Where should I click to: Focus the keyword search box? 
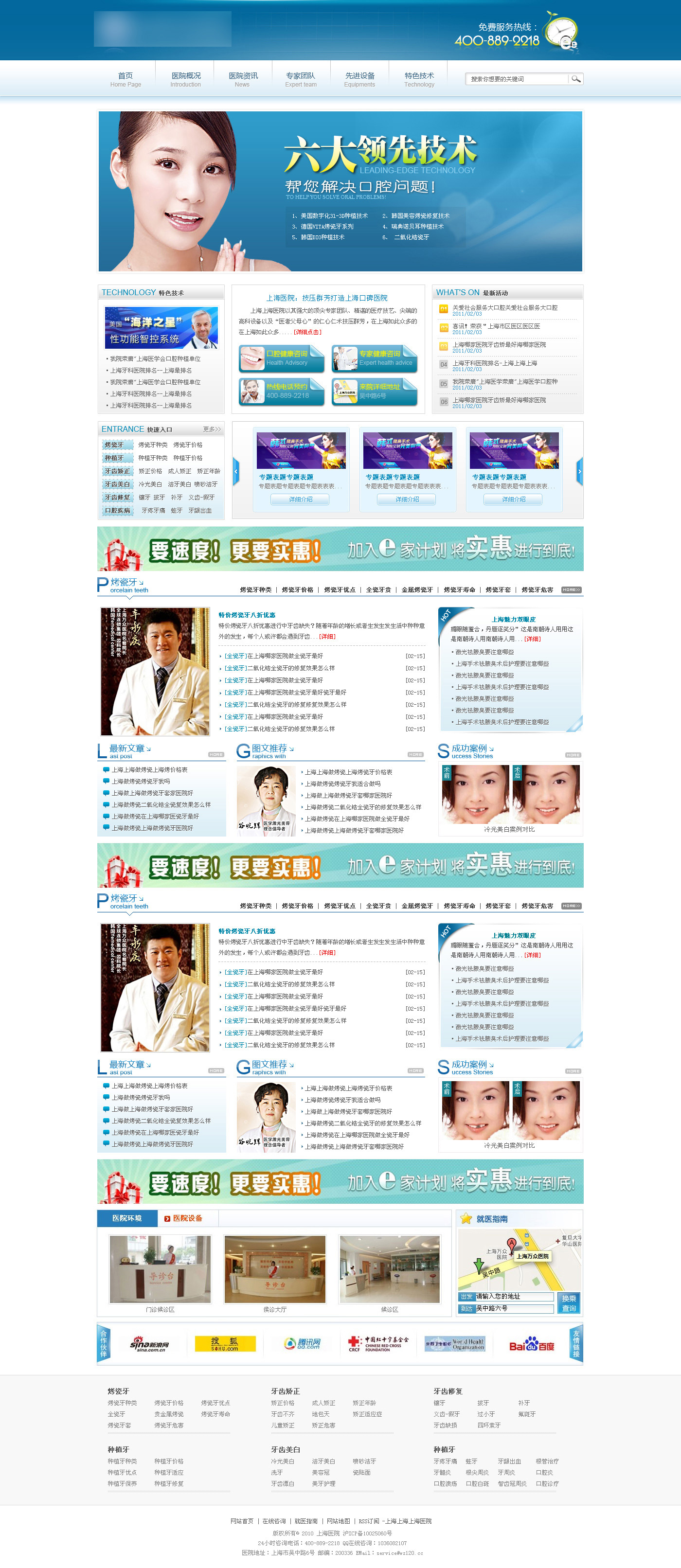[x=517, y=79]
